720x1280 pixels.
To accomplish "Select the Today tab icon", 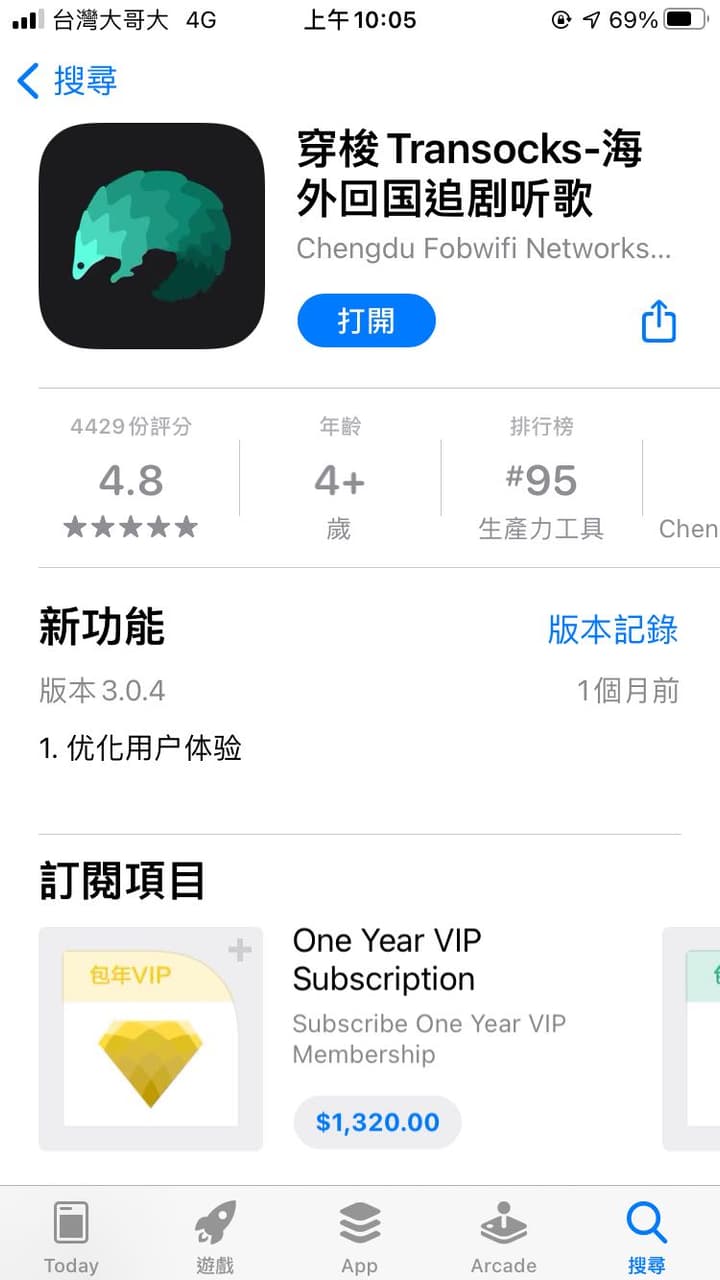I will [70, 1222].
